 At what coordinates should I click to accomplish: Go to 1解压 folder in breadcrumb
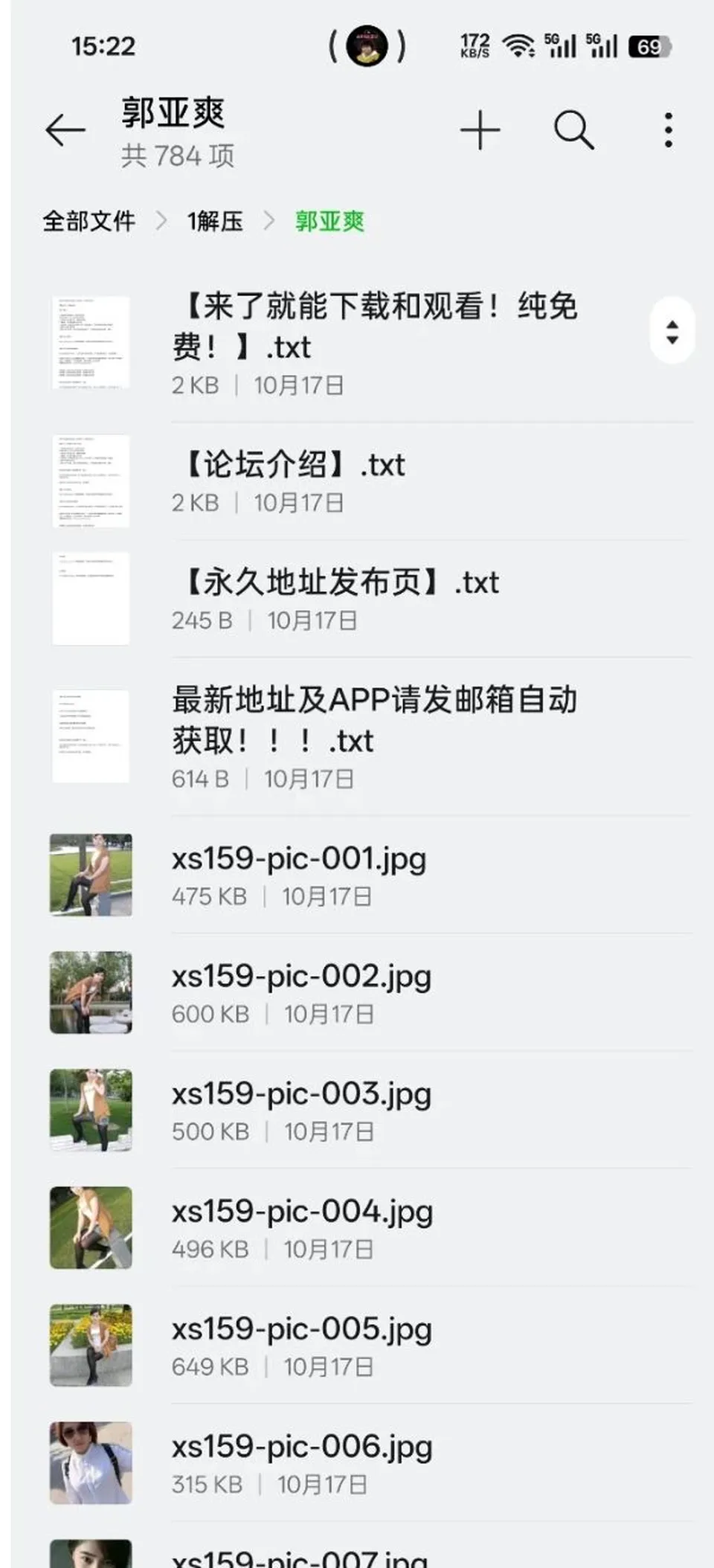[215, 221]
